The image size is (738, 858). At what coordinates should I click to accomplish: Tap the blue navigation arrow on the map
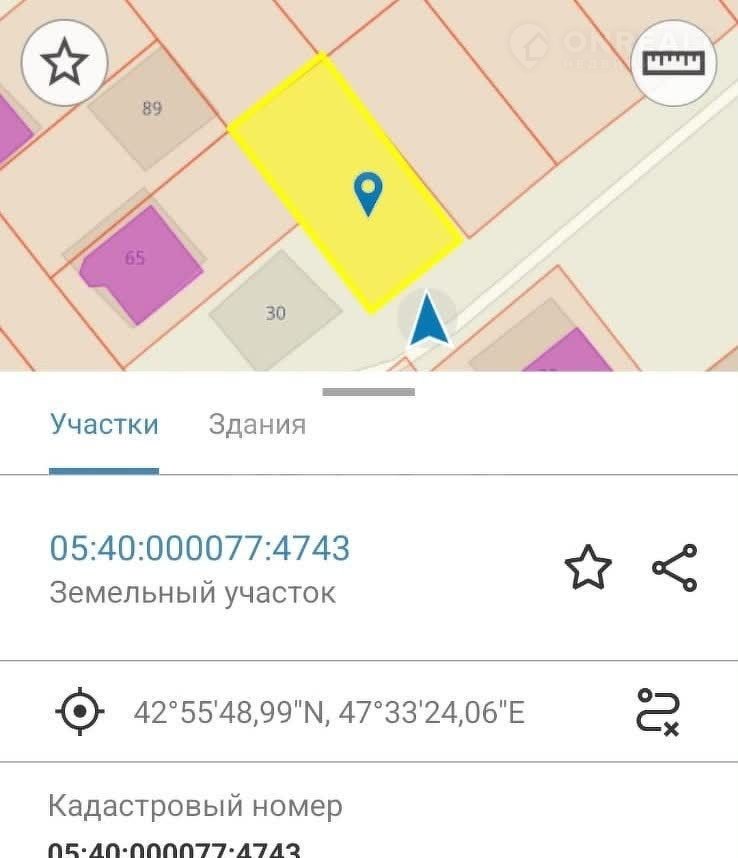[428, 320]
